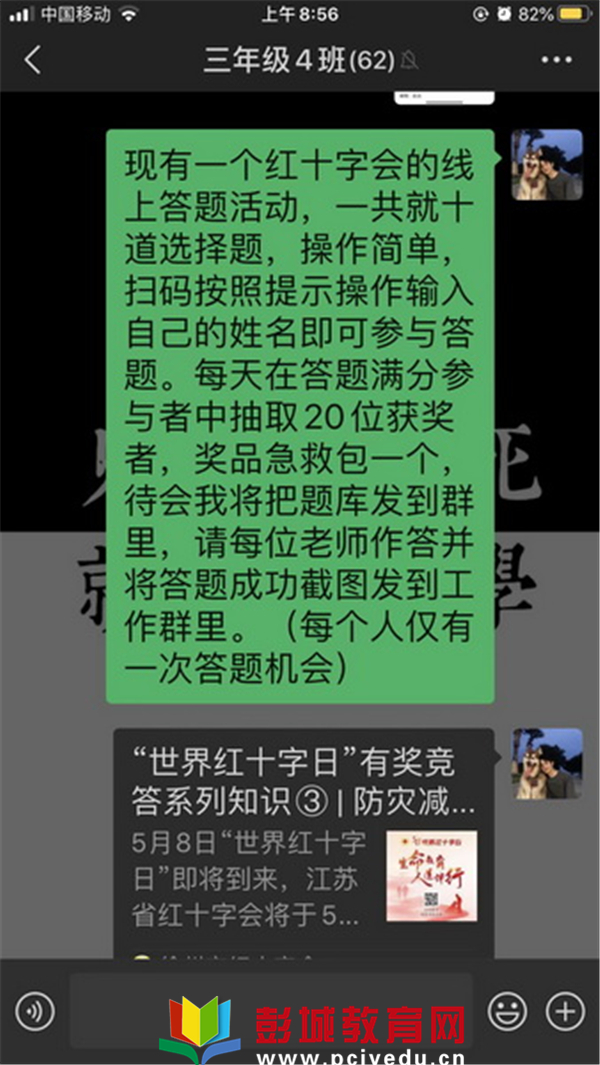600x1065 pixels.
Task: Open the plus attachments menu
Action: pyautogui.click(x=565, y=1012)
